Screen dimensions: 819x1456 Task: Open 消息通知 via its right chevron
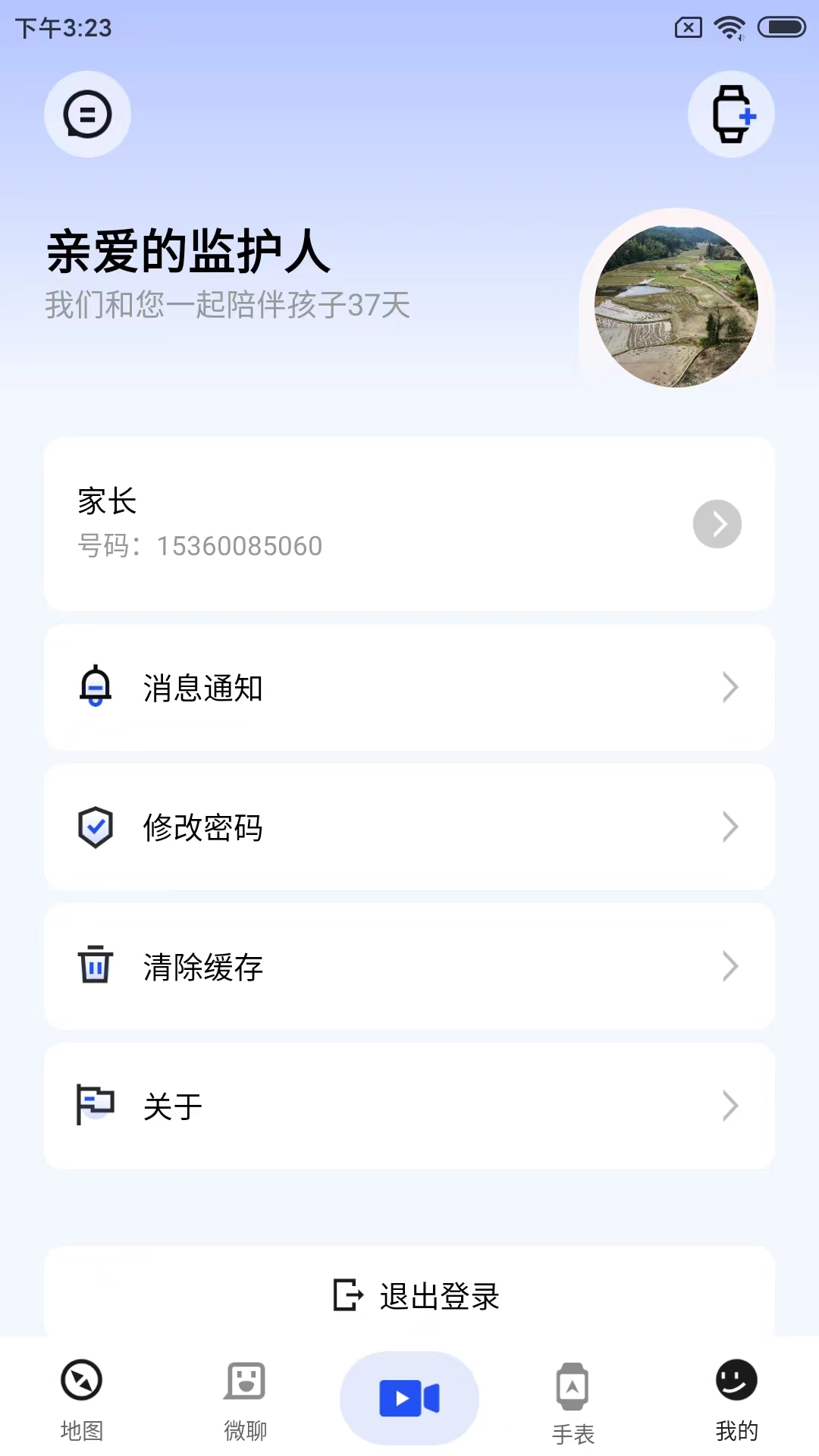730,687
